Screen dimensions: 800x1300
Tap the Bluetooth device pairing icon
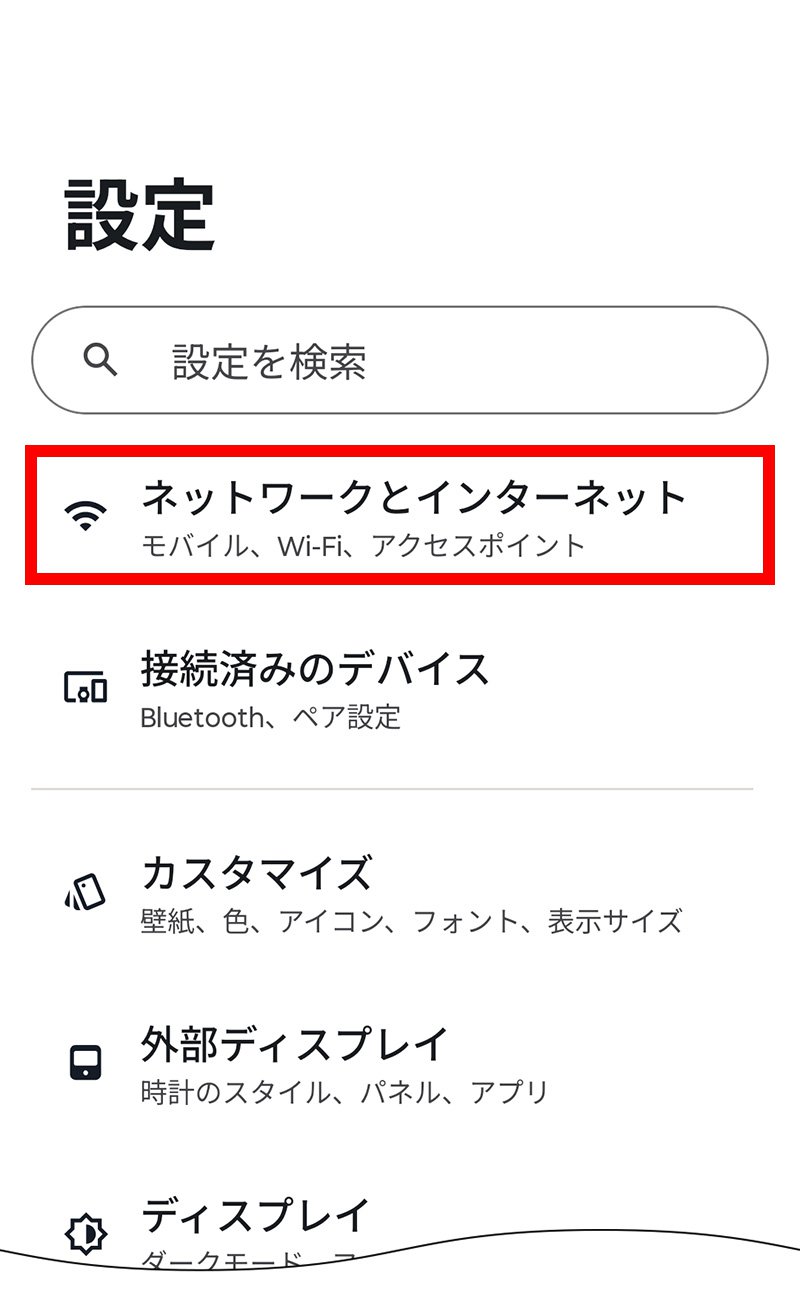click(85, 687)
